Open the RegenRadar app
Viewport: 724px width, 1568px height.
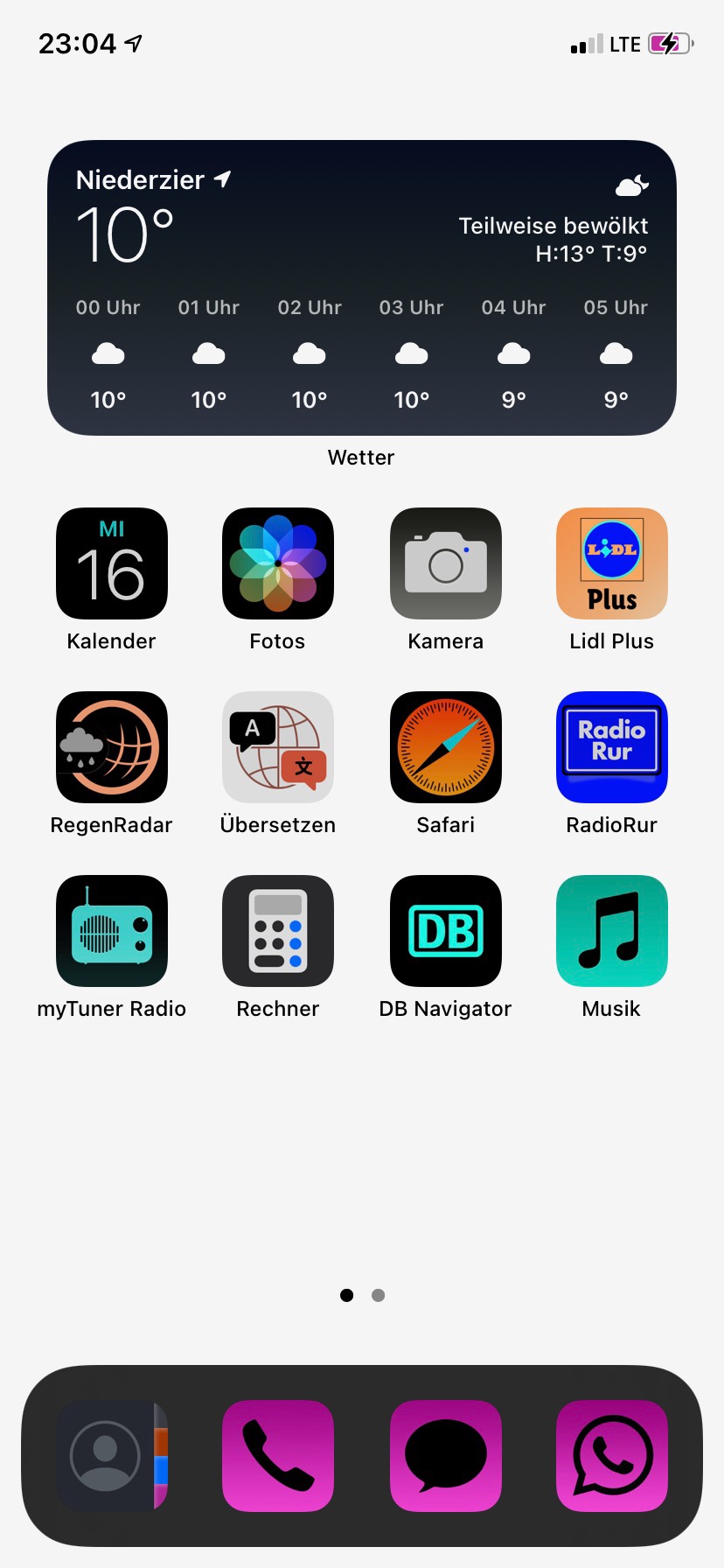tap(112, 747)
